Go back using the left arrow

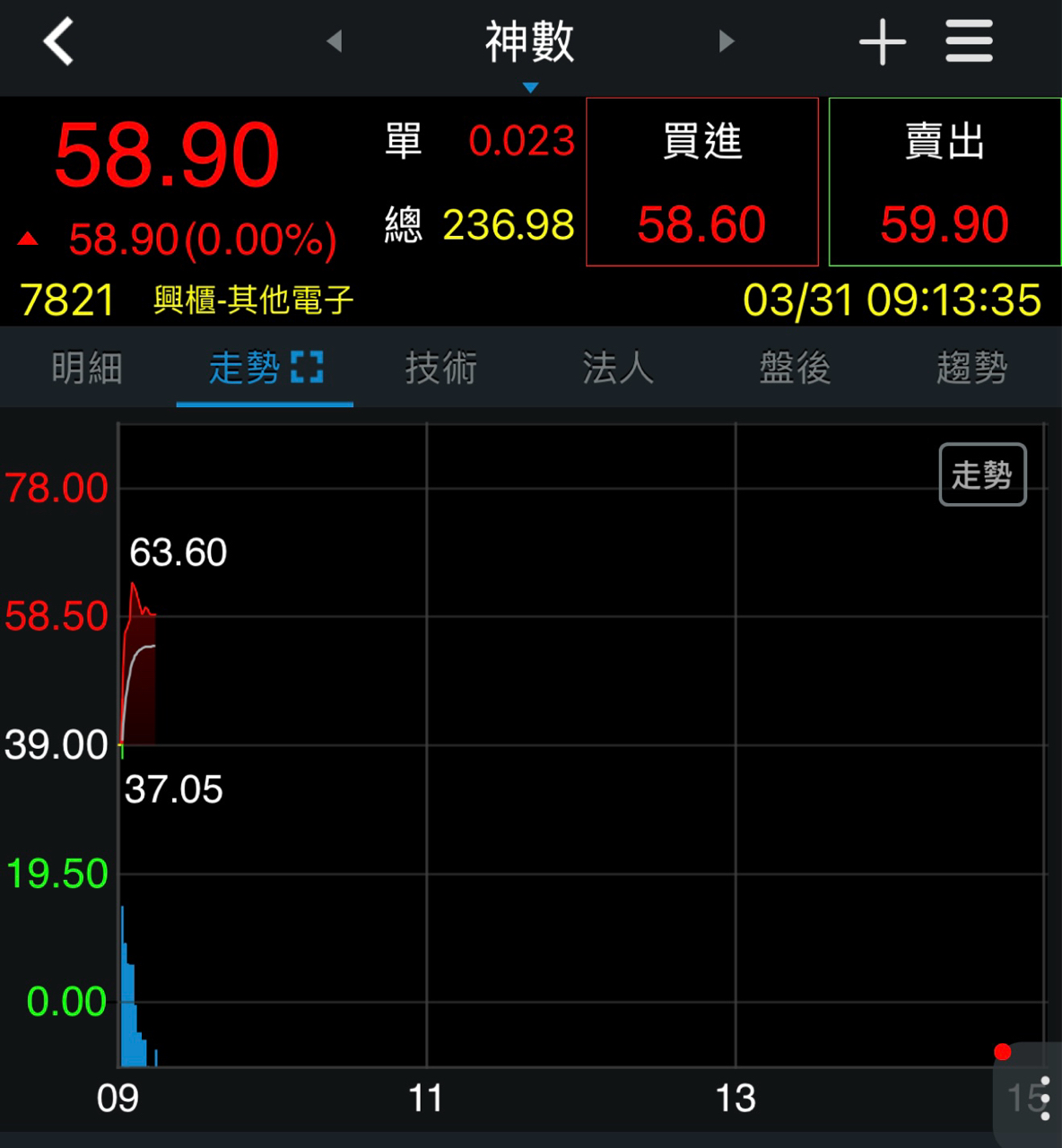tap(59, 42)
